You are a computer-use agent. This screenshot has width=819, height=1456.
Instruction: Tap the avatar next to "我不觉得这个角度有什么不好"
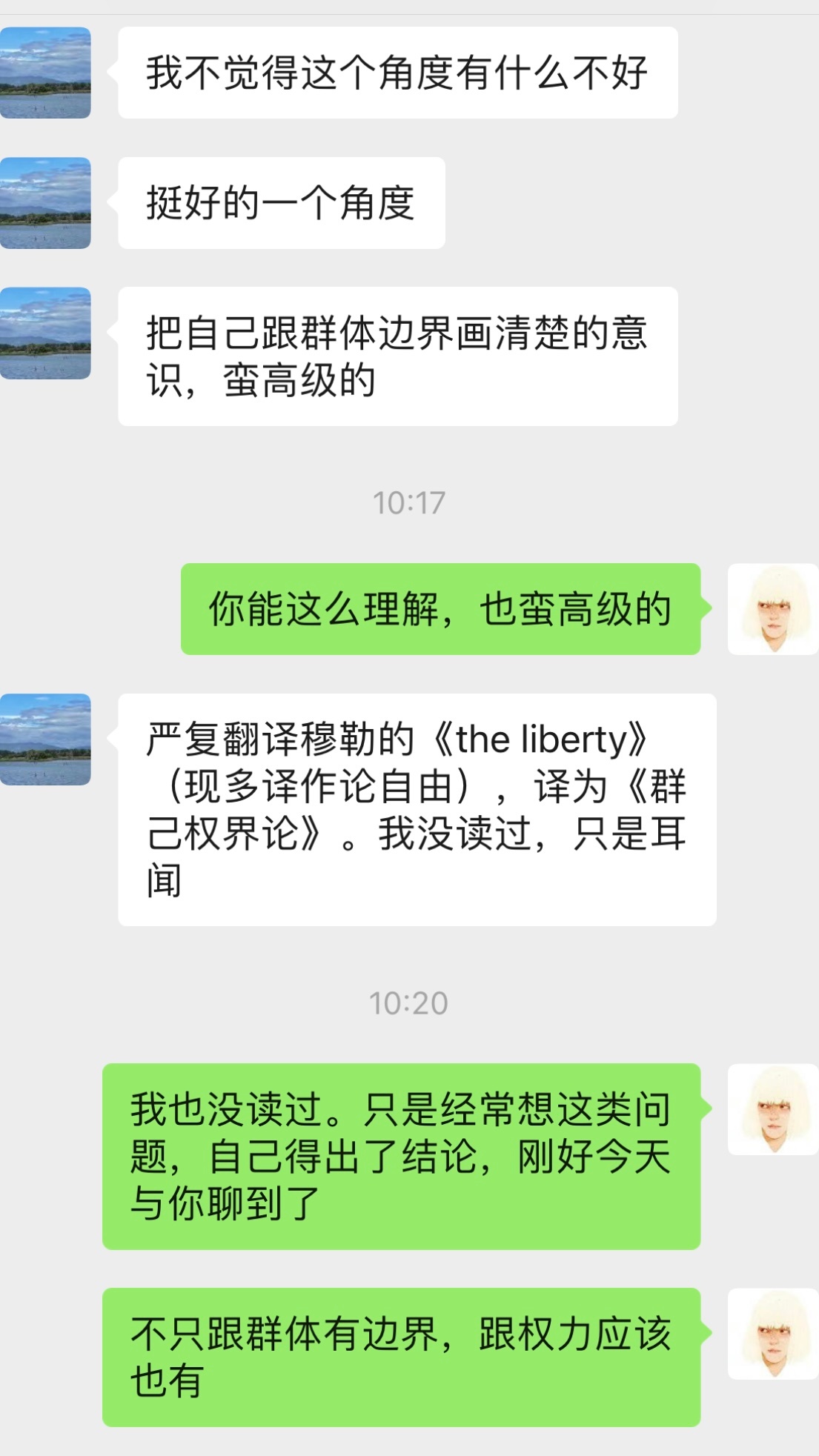coord(45,73)
